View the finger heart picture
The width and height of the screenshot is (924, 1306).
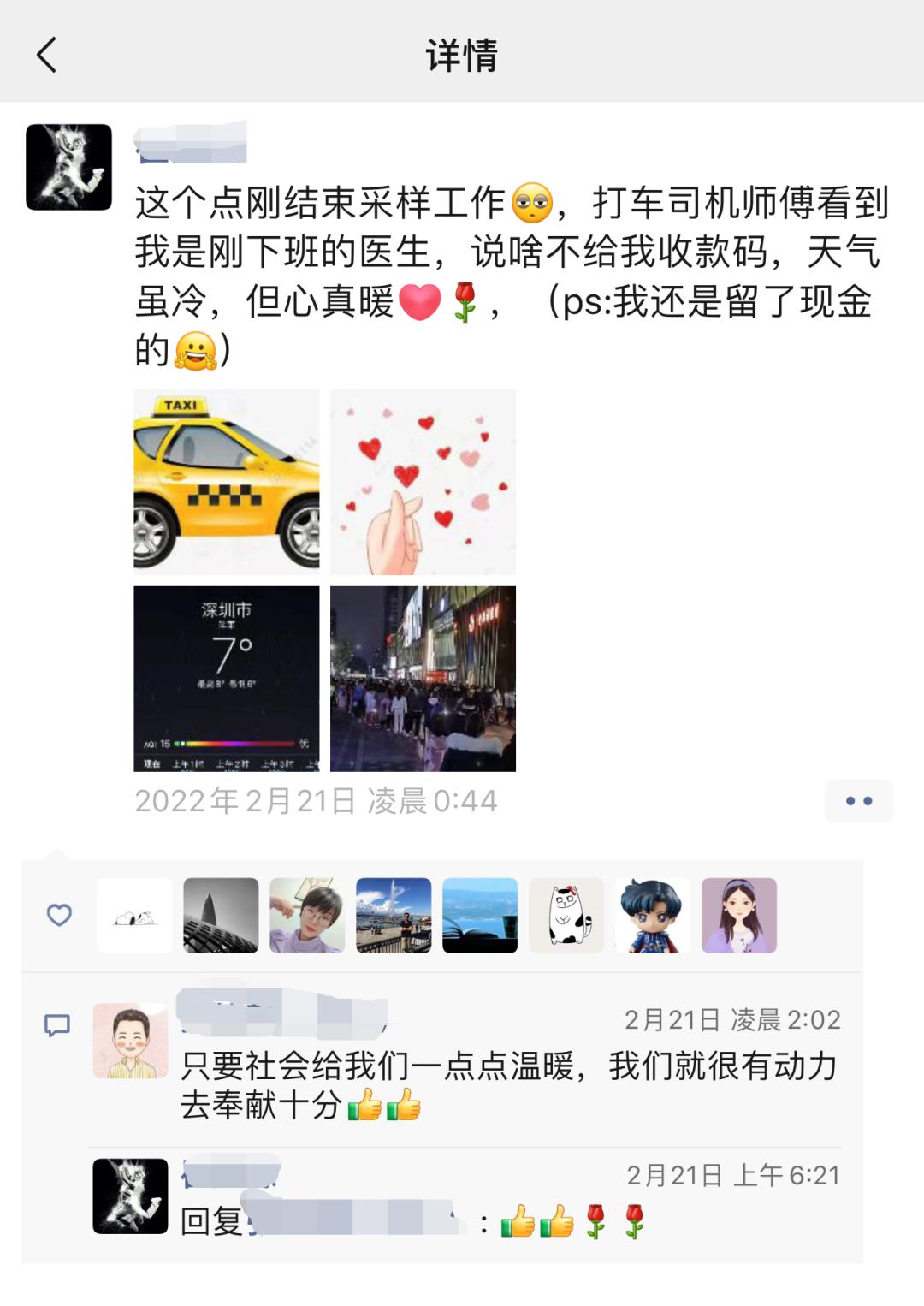click(x=423, y=482)
